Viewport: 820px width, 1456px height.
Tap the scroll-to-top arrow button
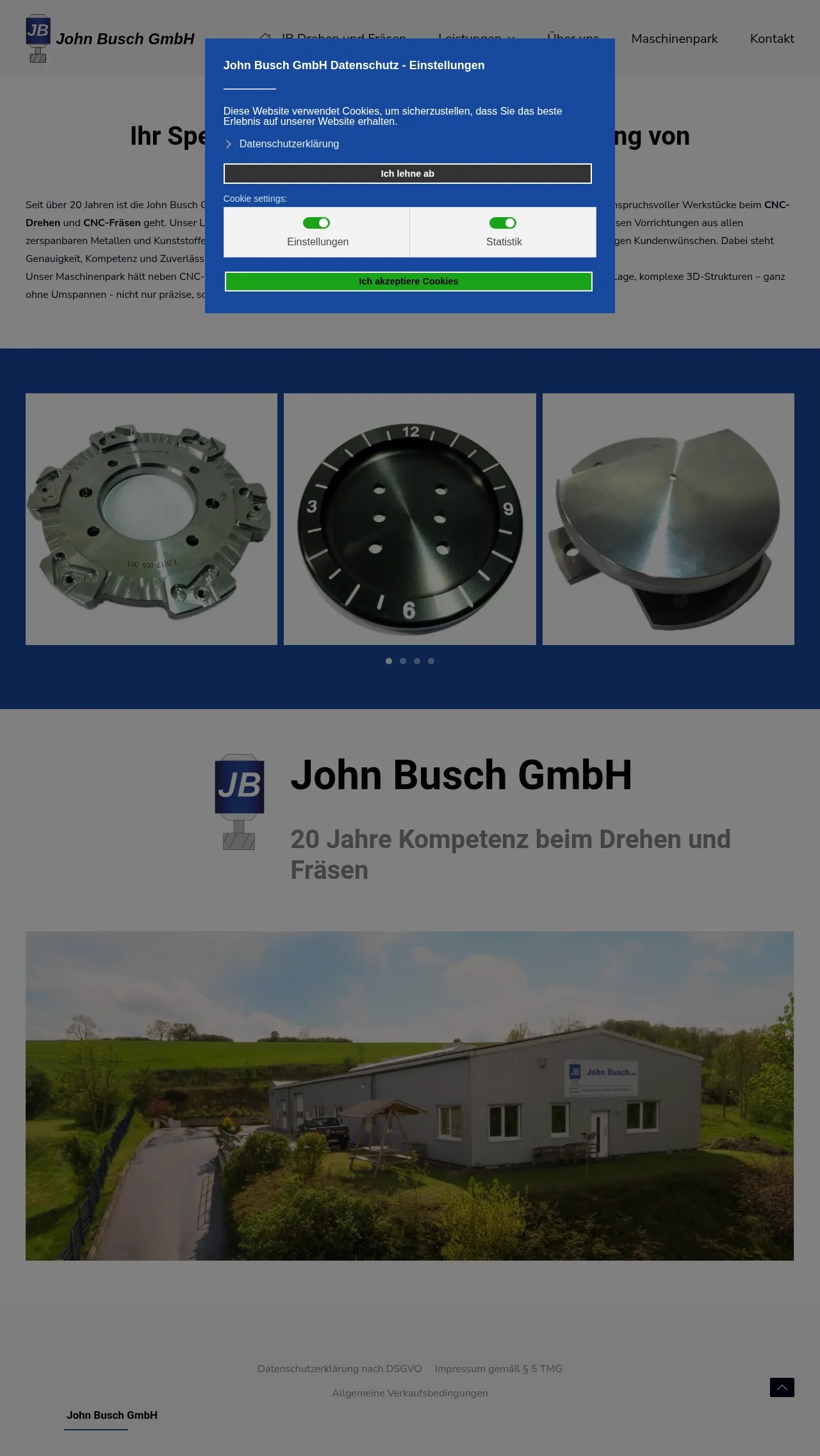tap(782, 1387)
